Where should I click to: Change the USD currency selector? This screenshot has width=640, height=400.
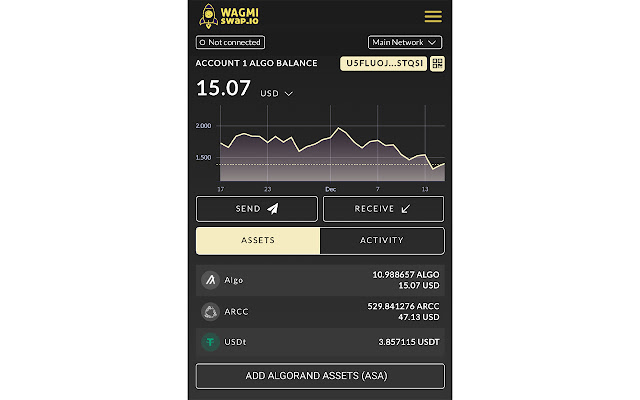276,93
